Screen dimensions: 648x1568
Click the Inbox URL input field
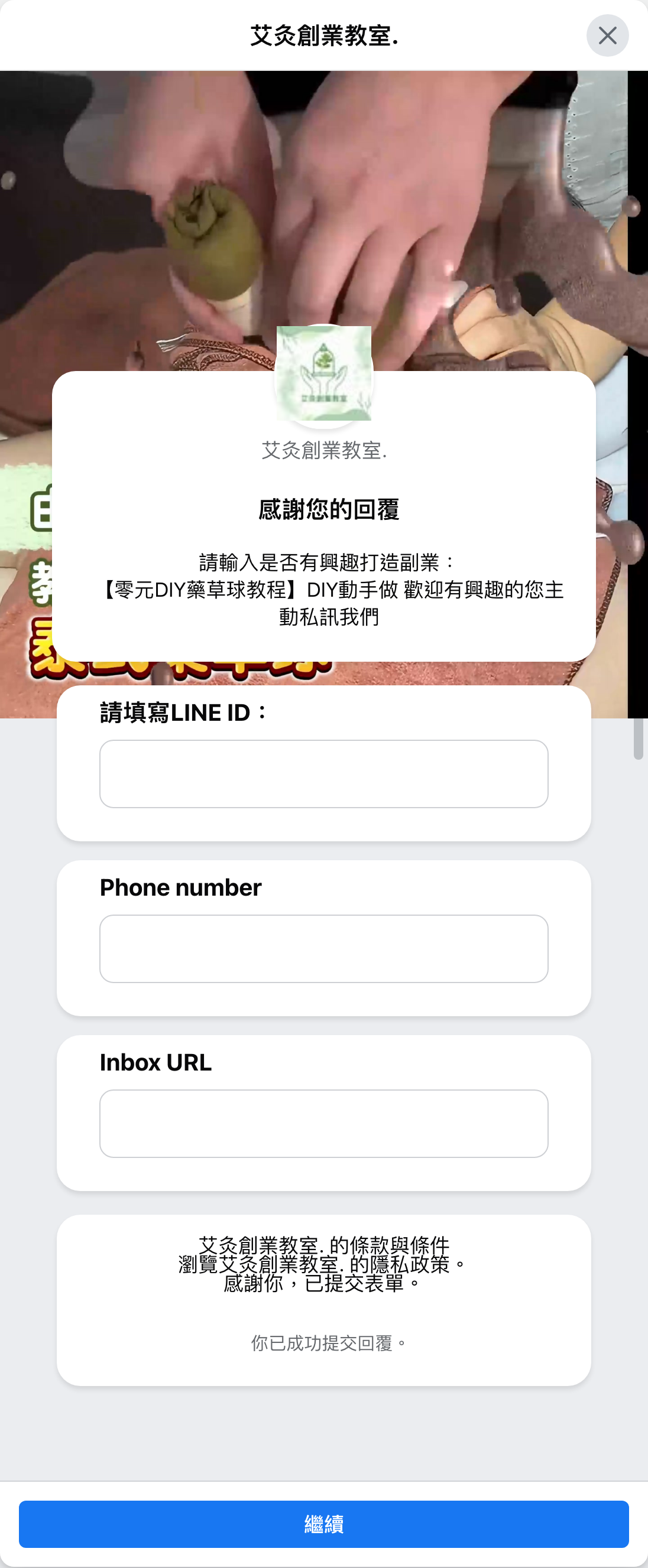[323, 1124]
